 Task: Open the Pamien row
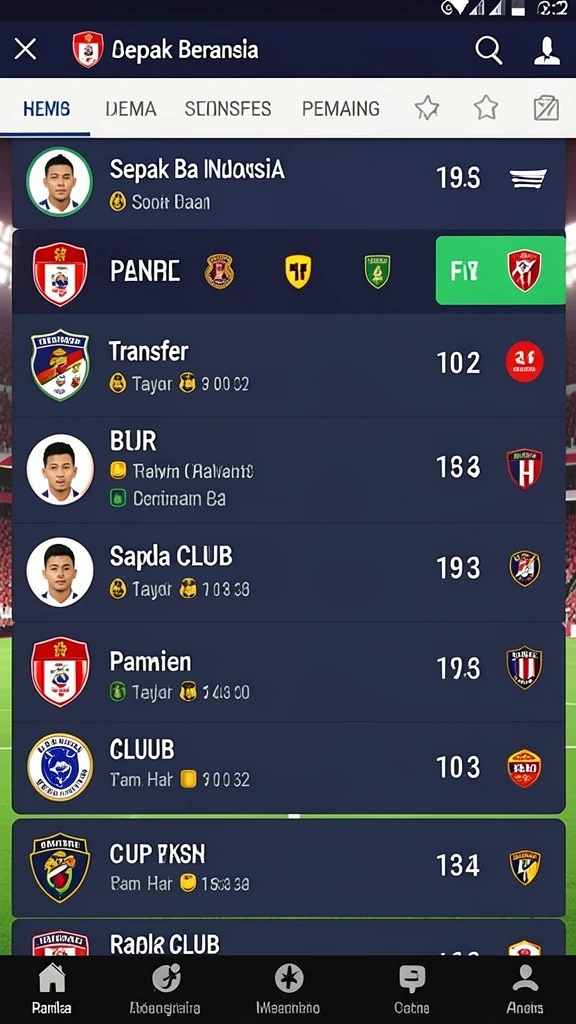pyautogui.click(x=289, y=673)
